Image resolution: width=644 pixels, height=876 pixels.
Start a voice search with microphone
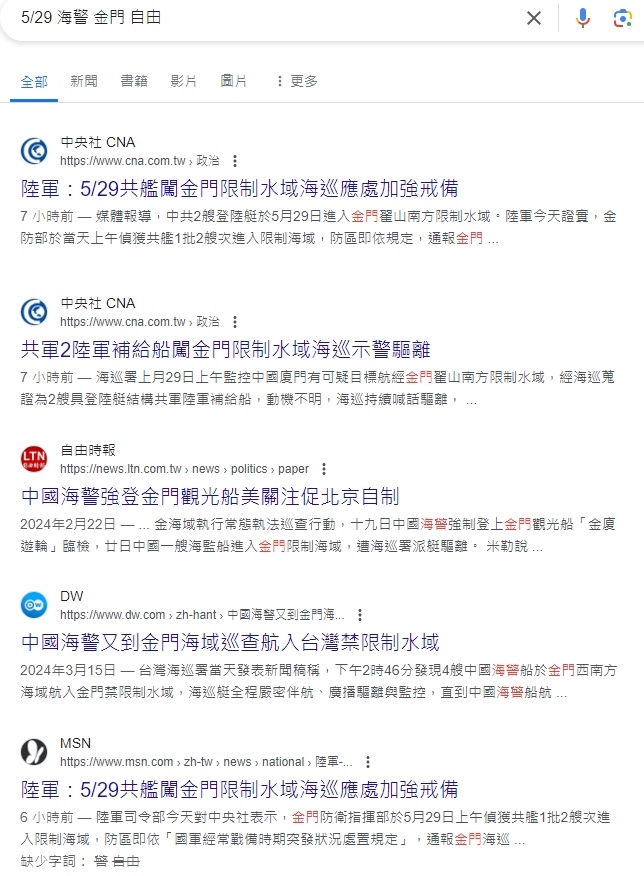pos(583,18)
